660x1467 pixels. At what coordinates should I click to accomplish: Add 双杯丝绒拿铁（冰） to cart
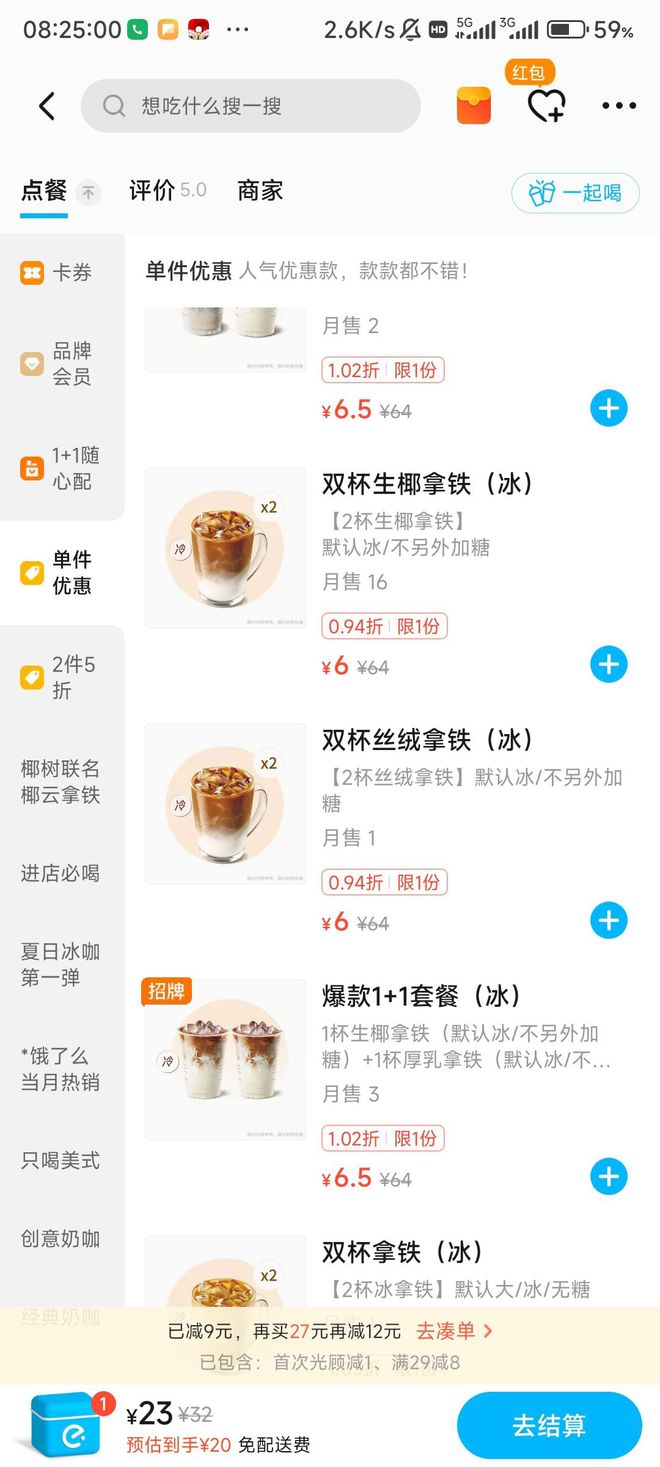608,921
